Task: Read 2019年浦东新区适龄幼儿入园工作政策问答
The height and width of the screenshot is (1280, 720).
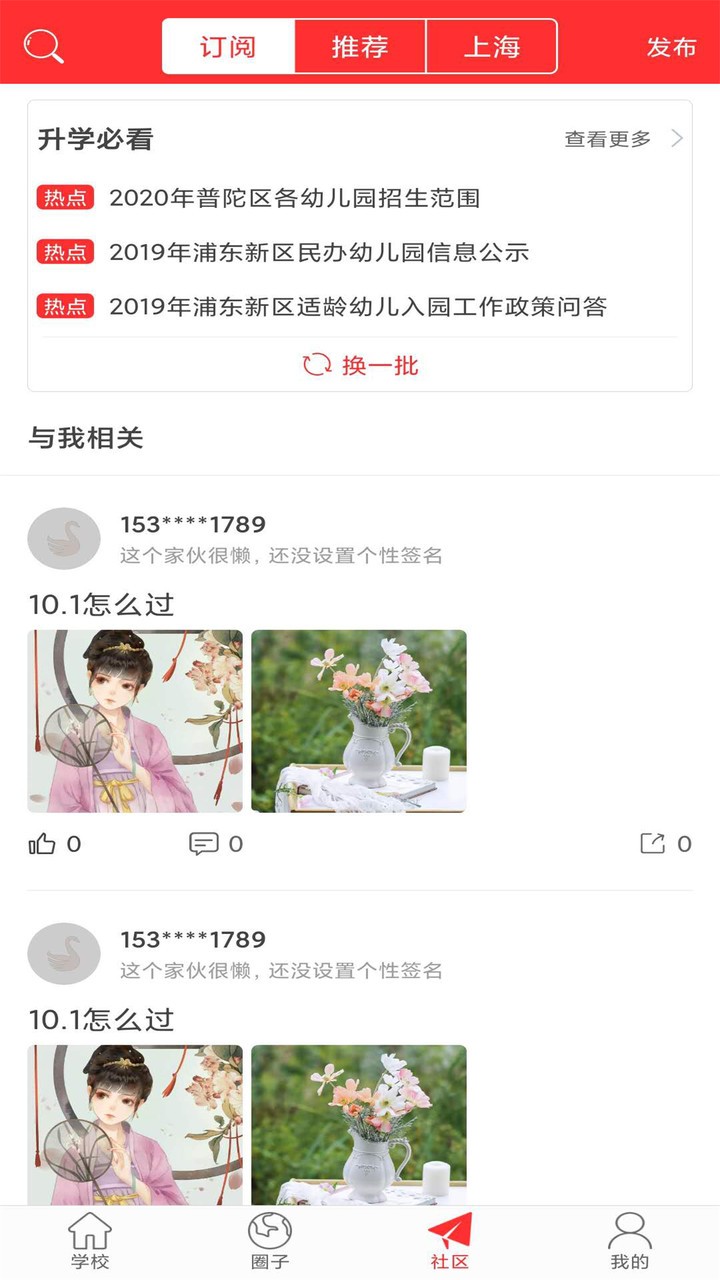Action: click(x=357, y=306)
